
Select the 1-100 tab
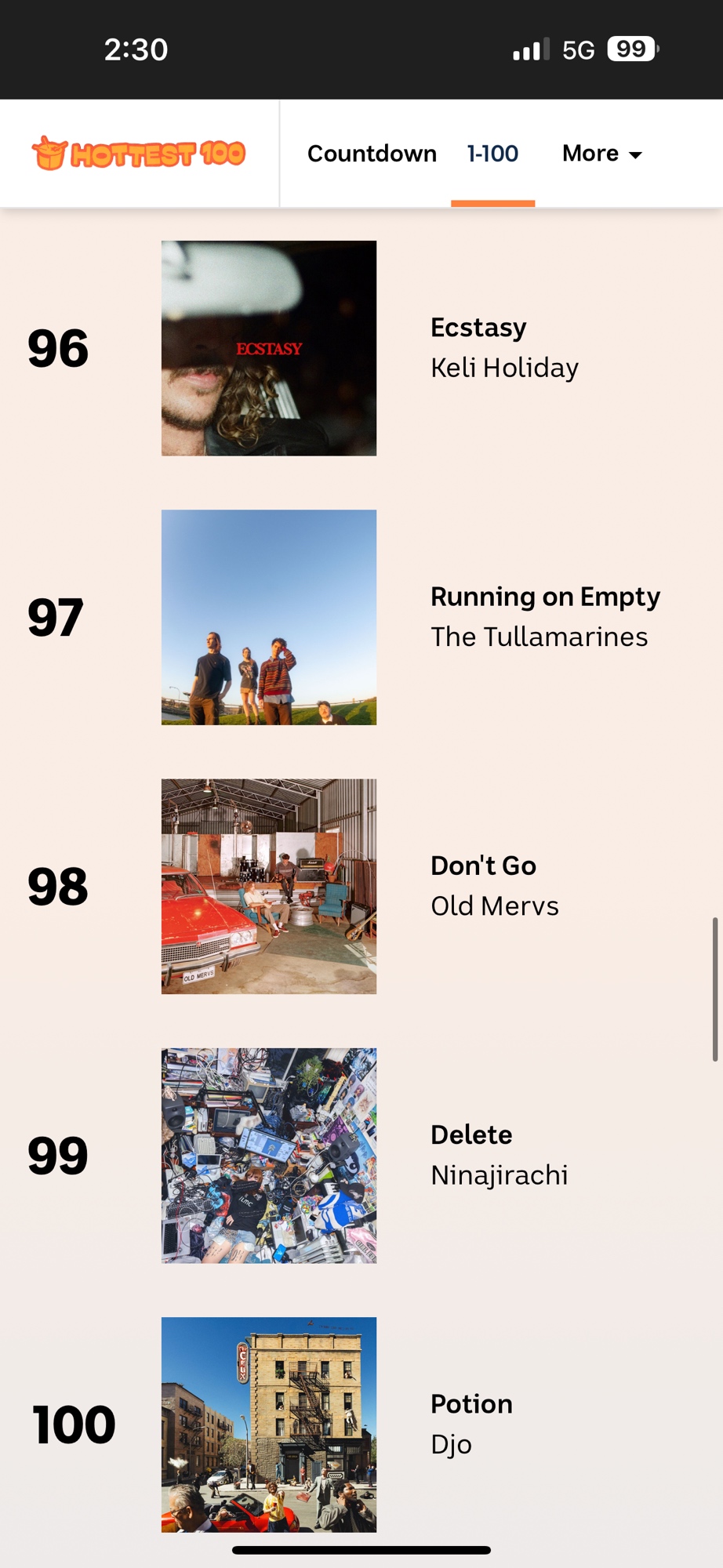pos(492,154)
